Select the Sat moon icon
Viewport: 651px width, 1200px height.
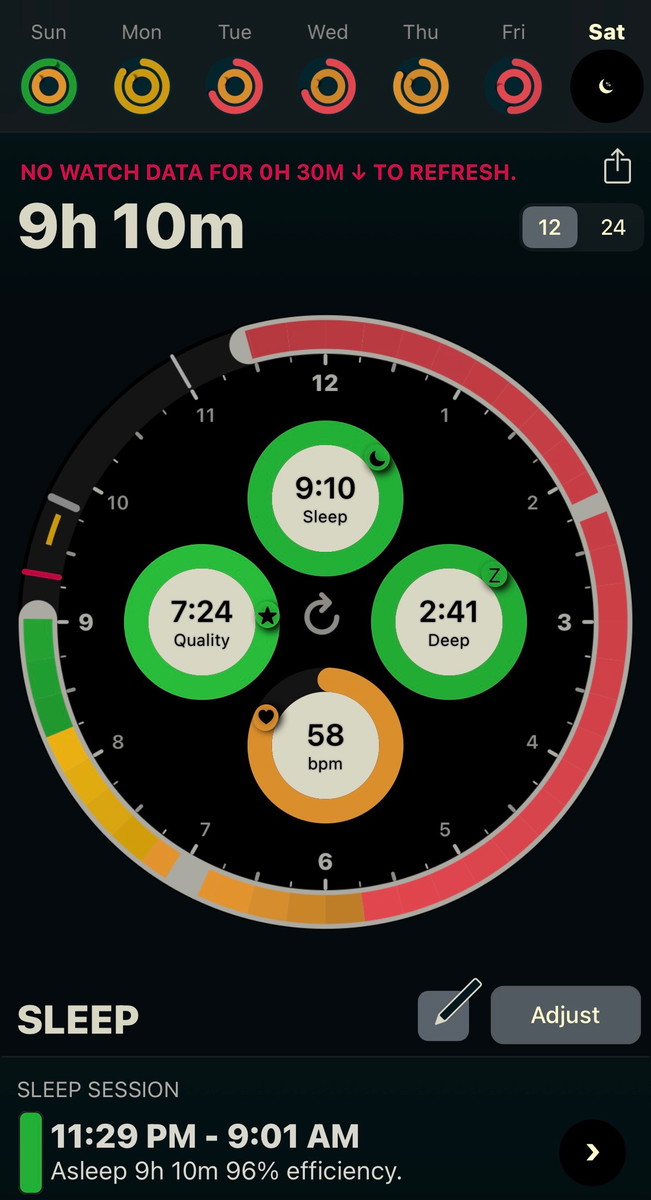[606, 87]
